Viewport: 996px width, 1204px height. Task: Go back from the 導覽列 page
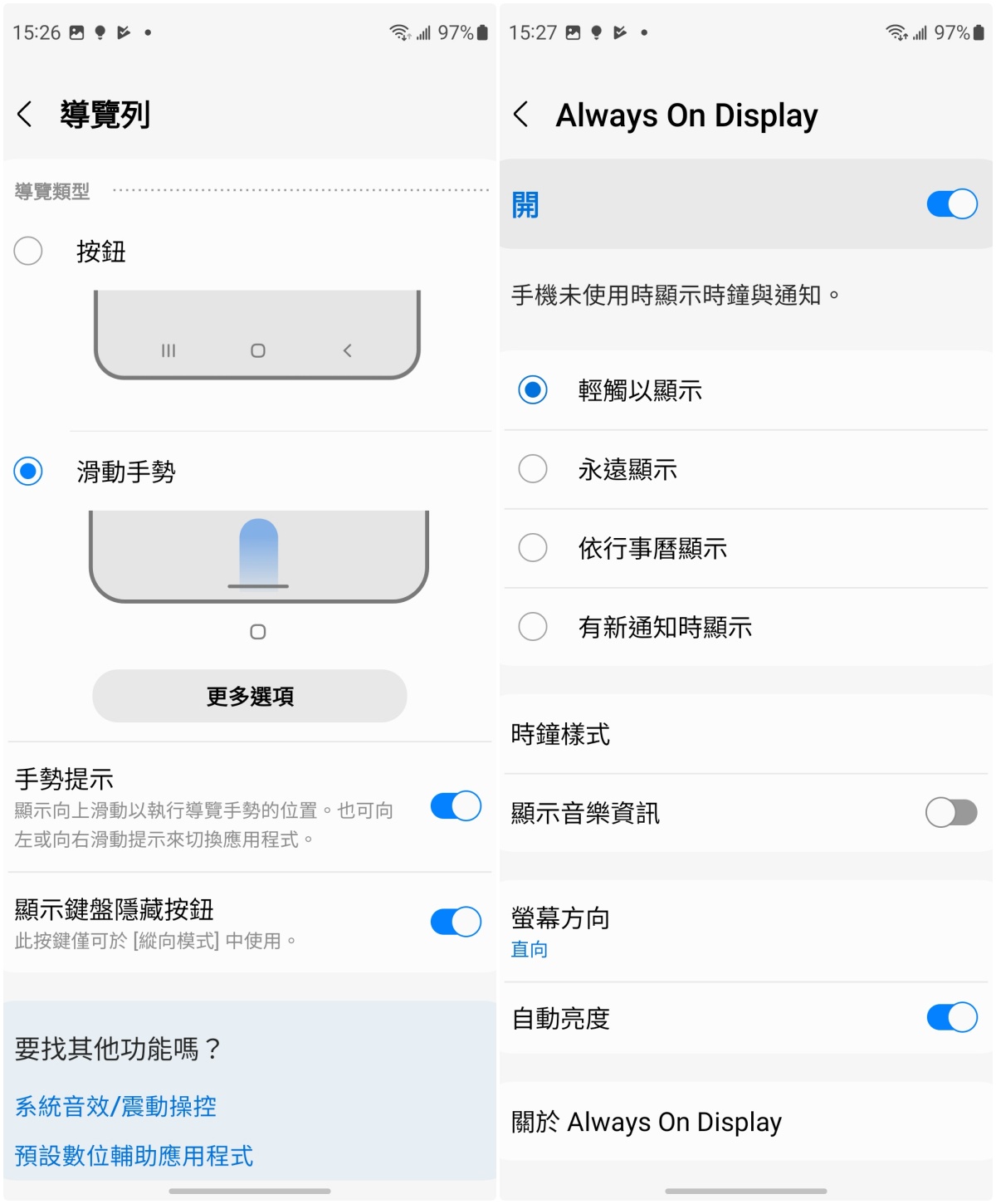[25, 115]
